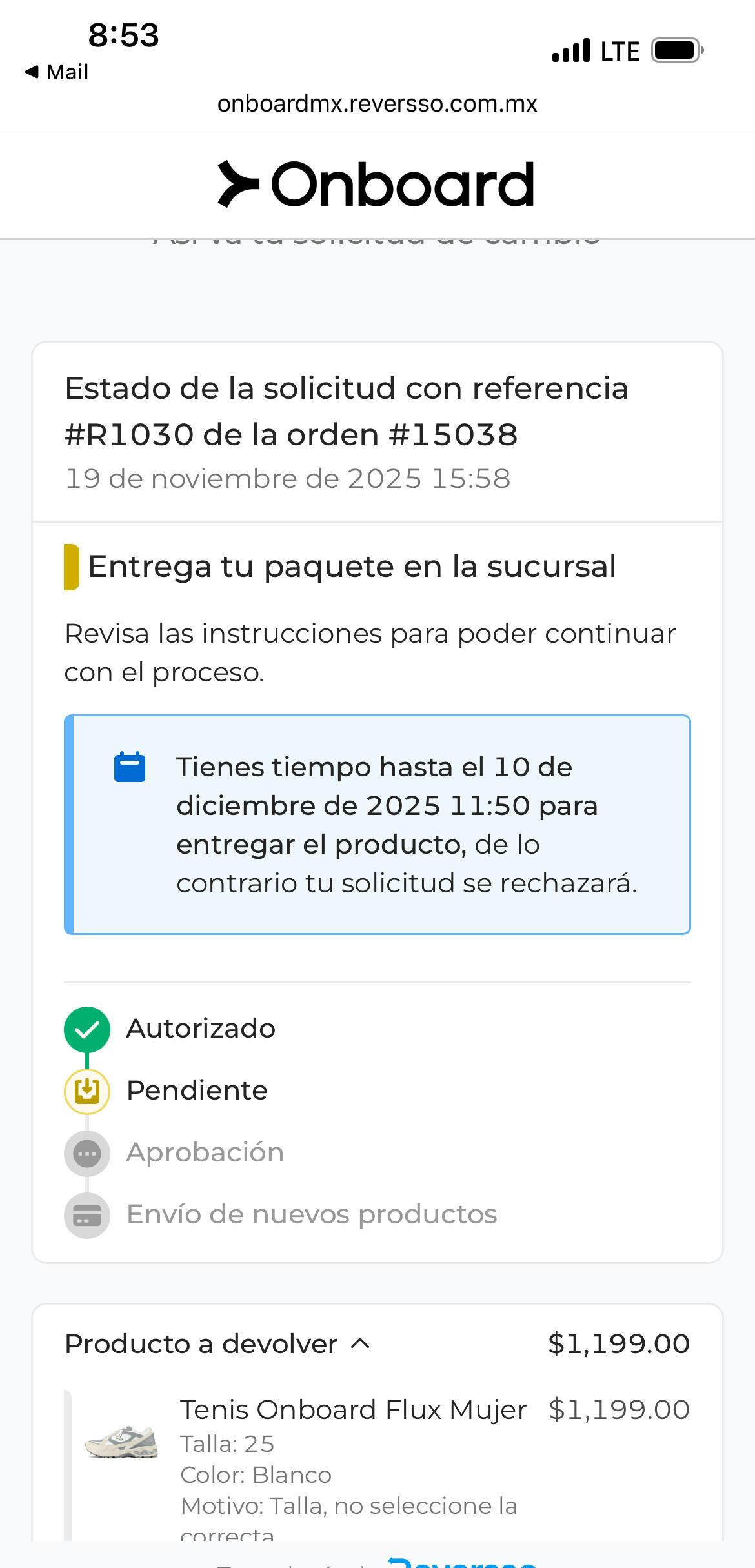Collapse the Producto a devolver section
The width and height of the screenshot is (755, 1568).
(360, 1344)
